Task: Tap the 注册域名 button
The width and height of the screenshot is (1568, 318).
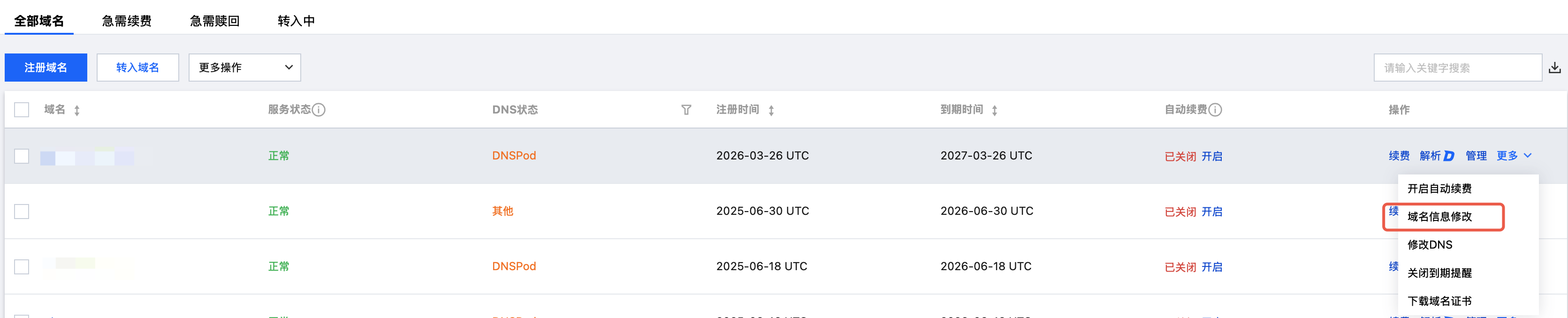Action: pos(46,68)
